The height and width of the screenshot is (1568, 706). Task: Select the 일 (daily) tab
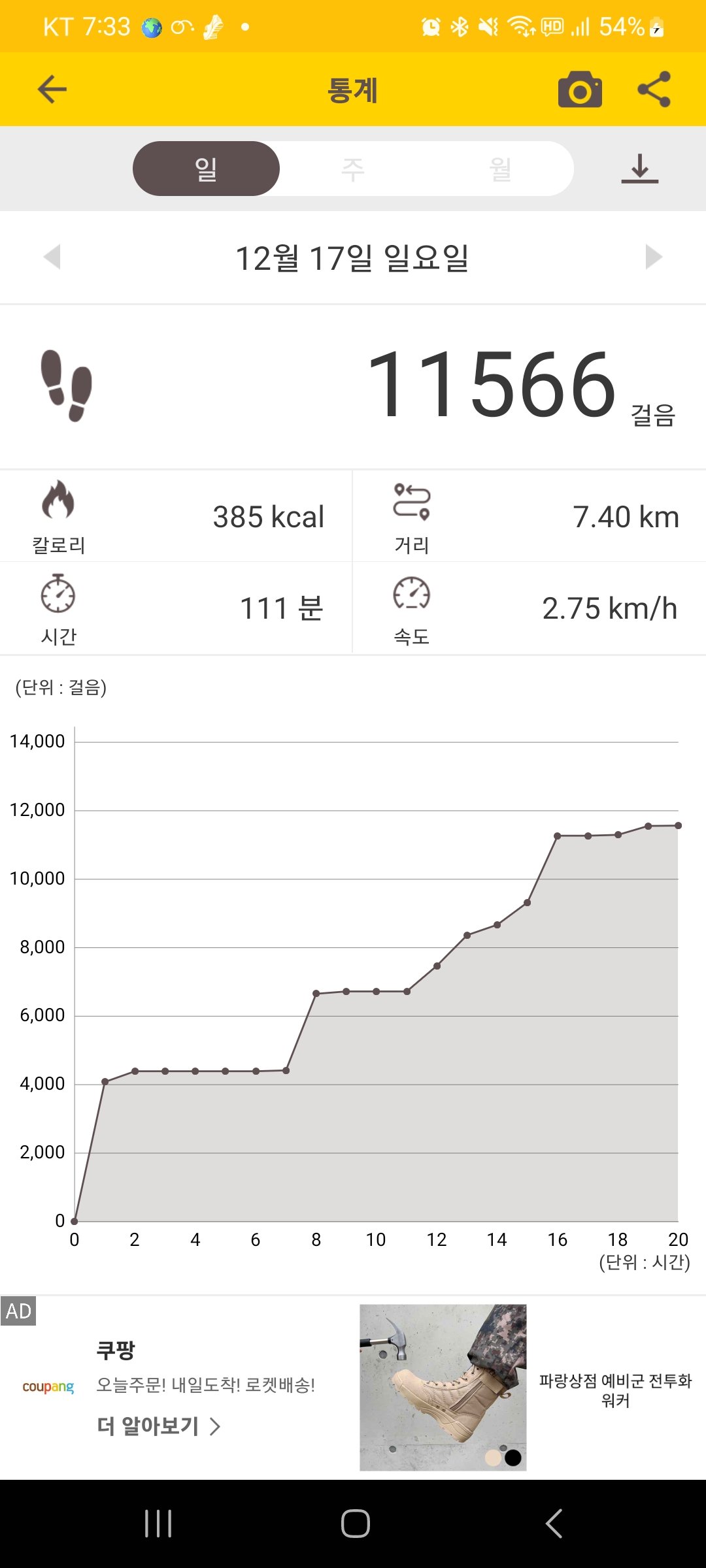point(206,169)
